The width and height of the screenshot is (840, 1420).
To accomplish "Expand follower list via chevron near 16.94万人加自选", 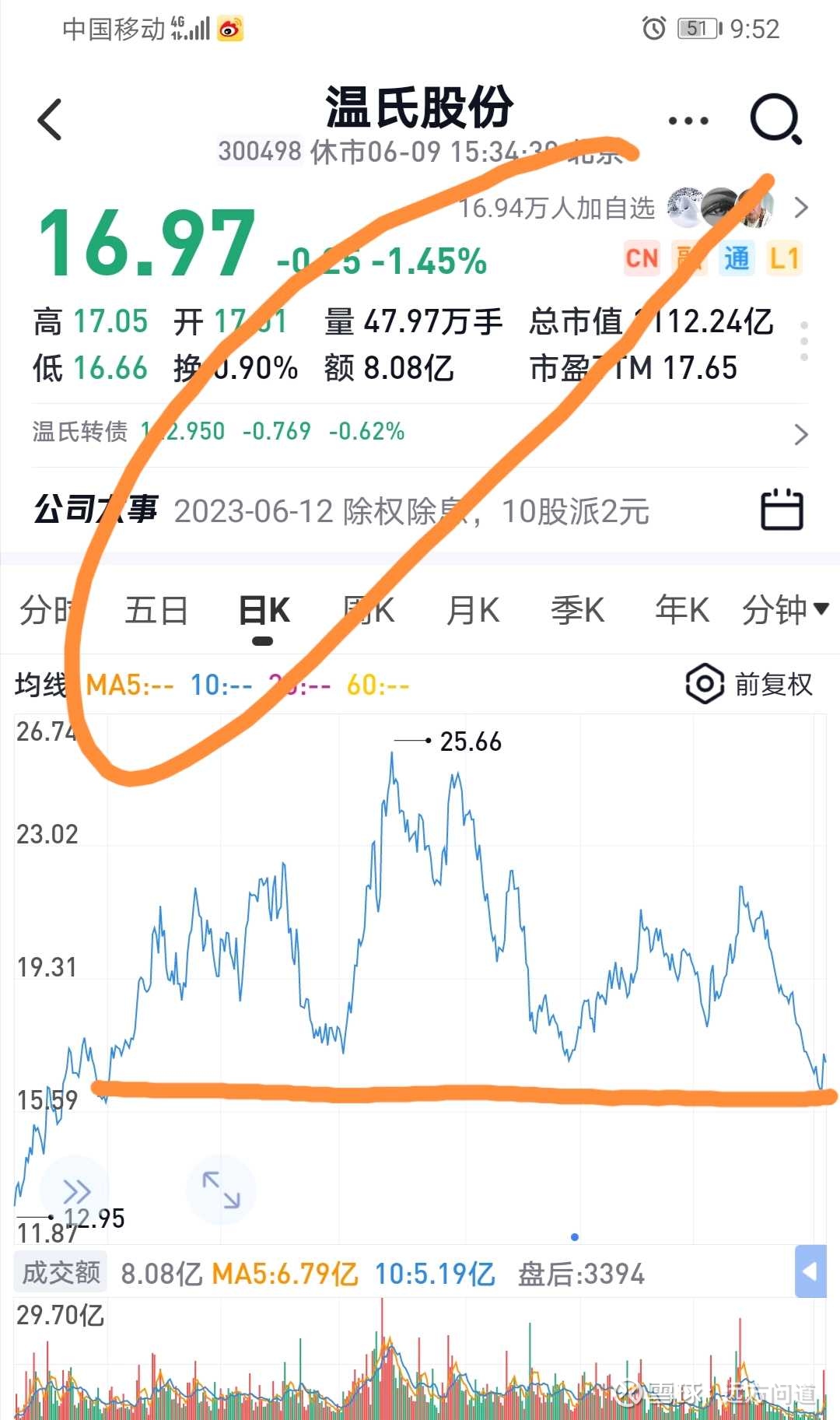I will tap(802, 208).
